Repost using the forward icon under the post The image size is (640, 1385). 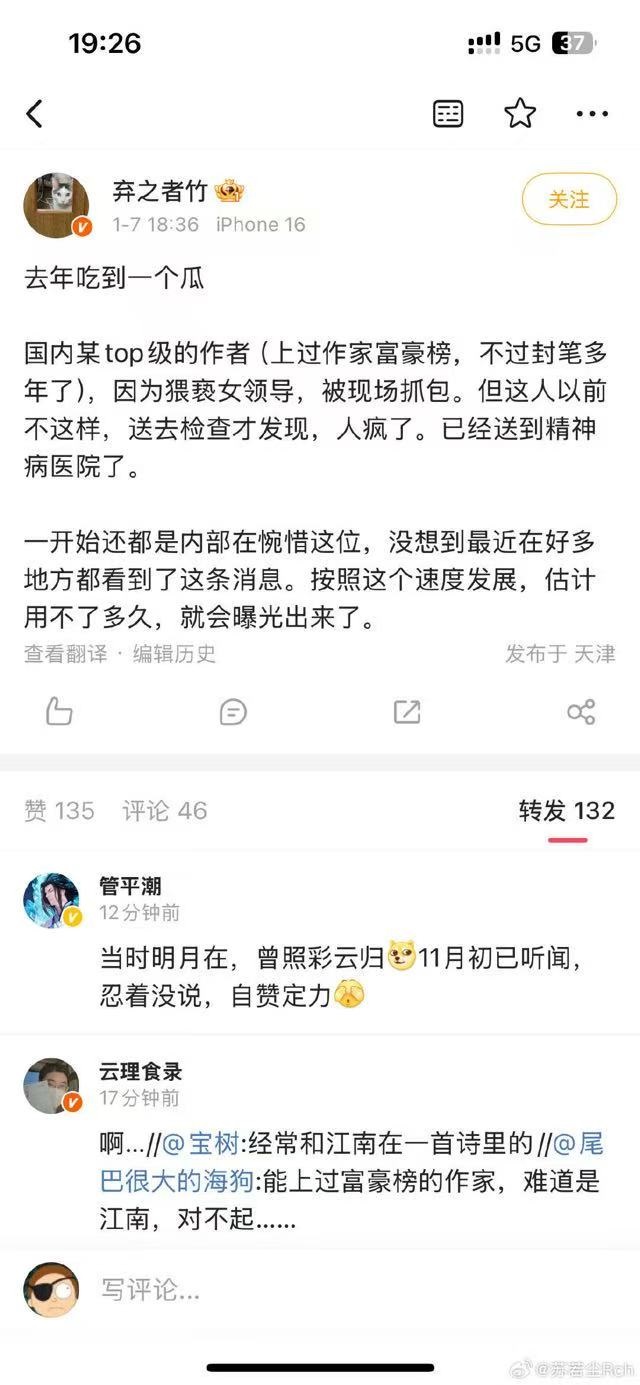pos(406,712)
